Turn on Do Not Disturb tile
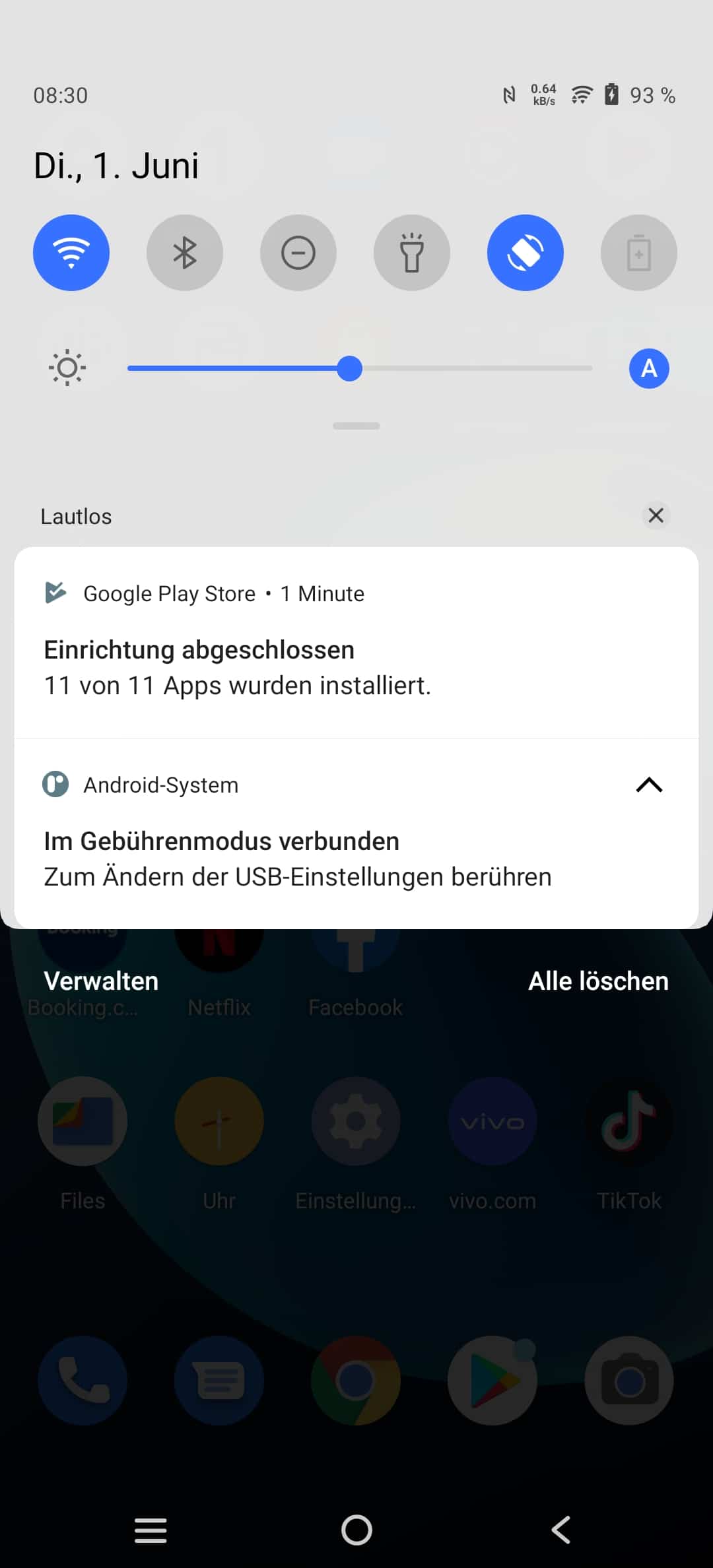Viewport: 713px width, 1568px height. [x=298, y=253]
